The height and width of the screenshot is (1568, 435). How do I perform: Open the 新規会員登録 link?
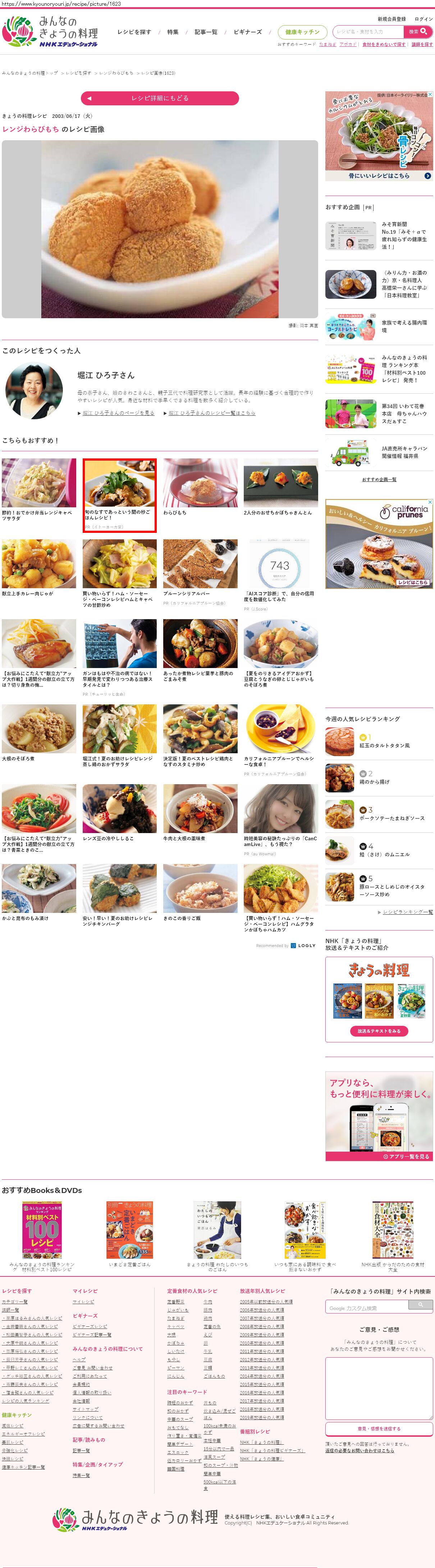pos(391,19)
